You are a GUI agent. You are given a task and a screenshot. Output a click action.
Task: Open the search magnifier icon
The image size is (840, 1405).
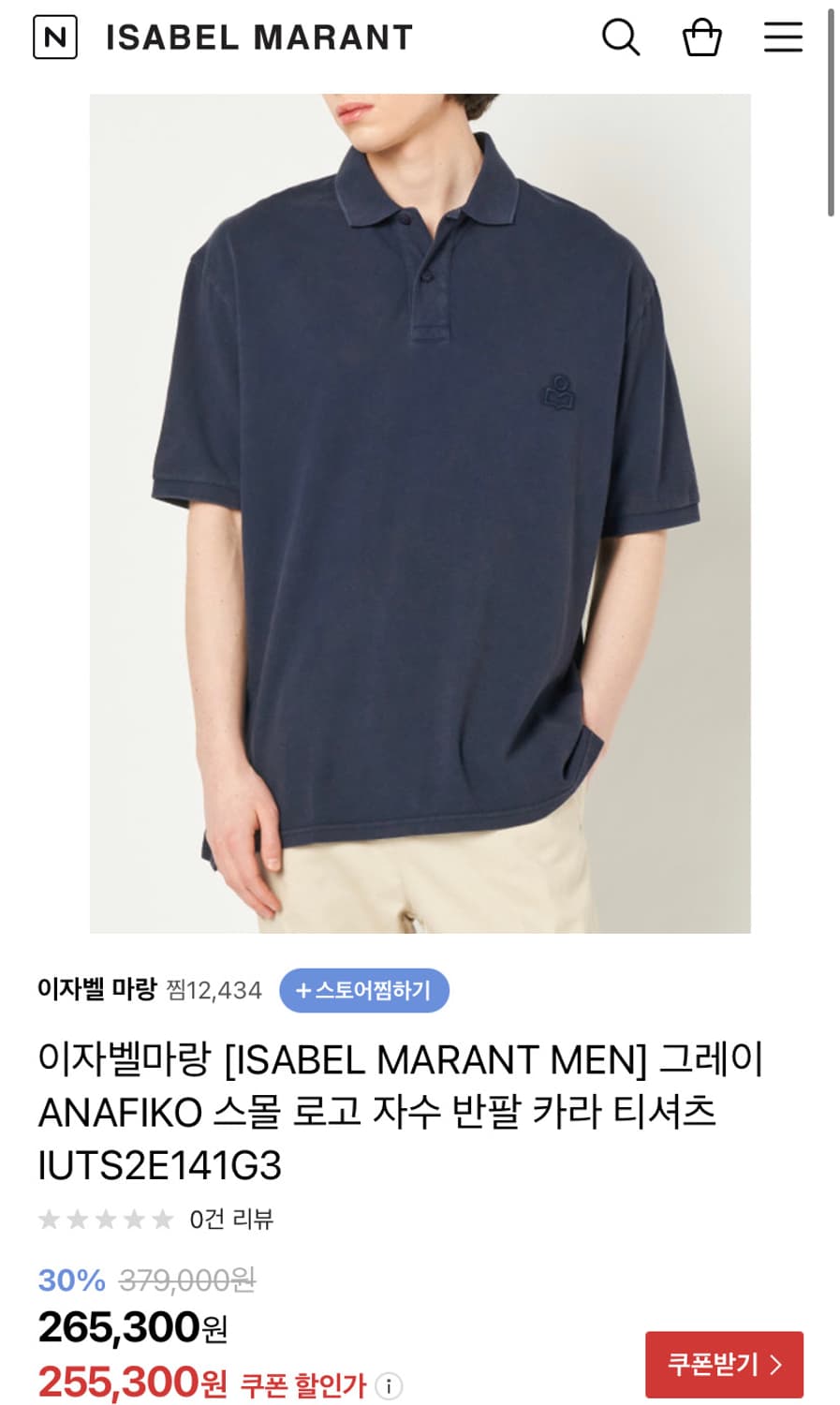click(620, 37)
